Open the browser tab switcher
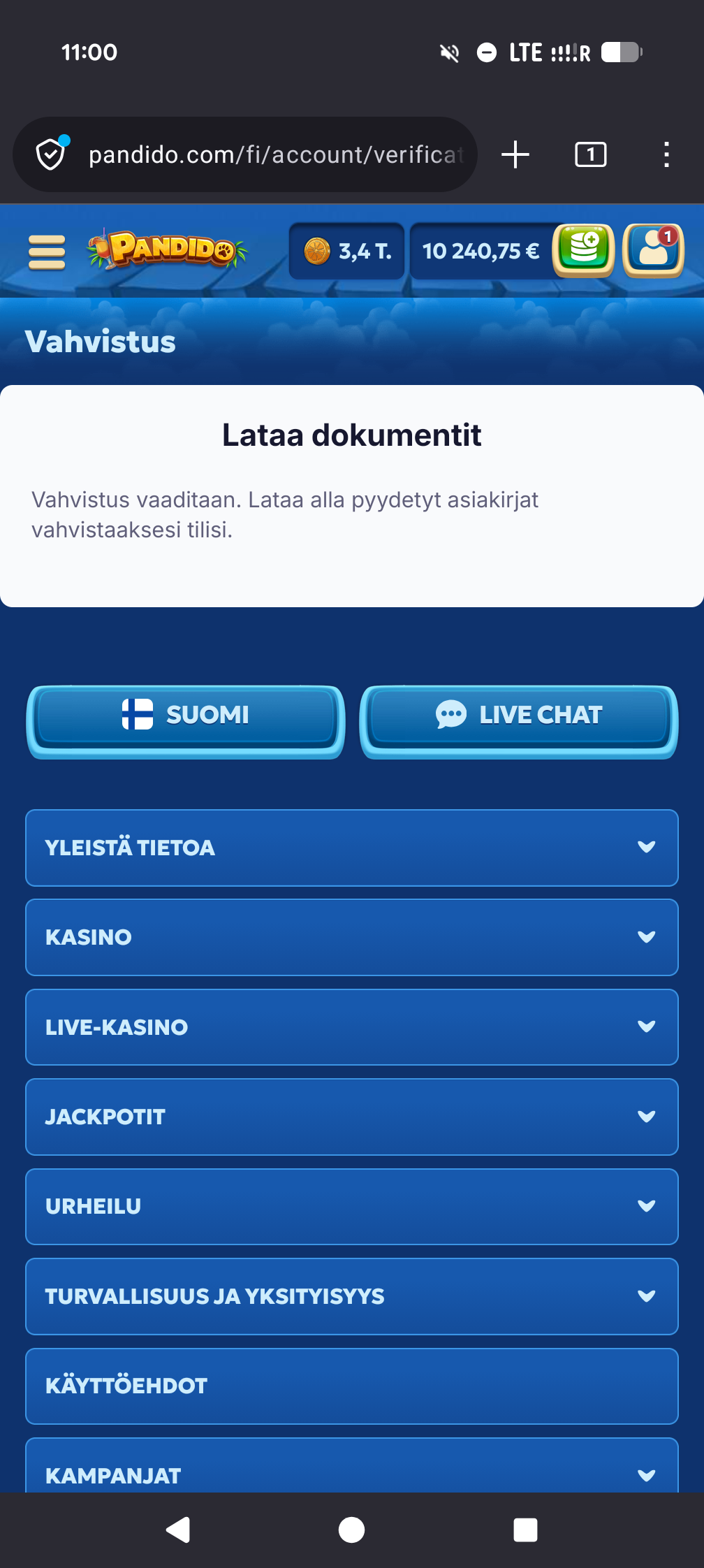 [591, 154]
